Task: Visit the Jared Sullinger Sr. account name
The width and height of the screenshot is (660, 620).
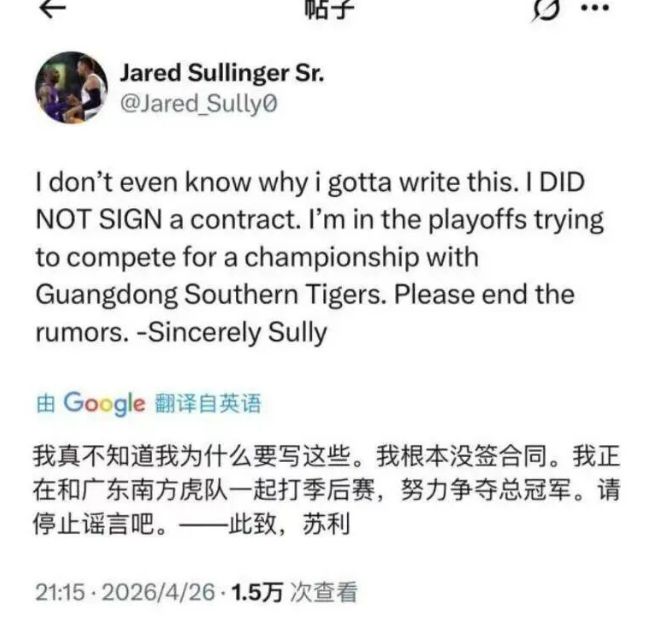Action: [x=221, y=73]
